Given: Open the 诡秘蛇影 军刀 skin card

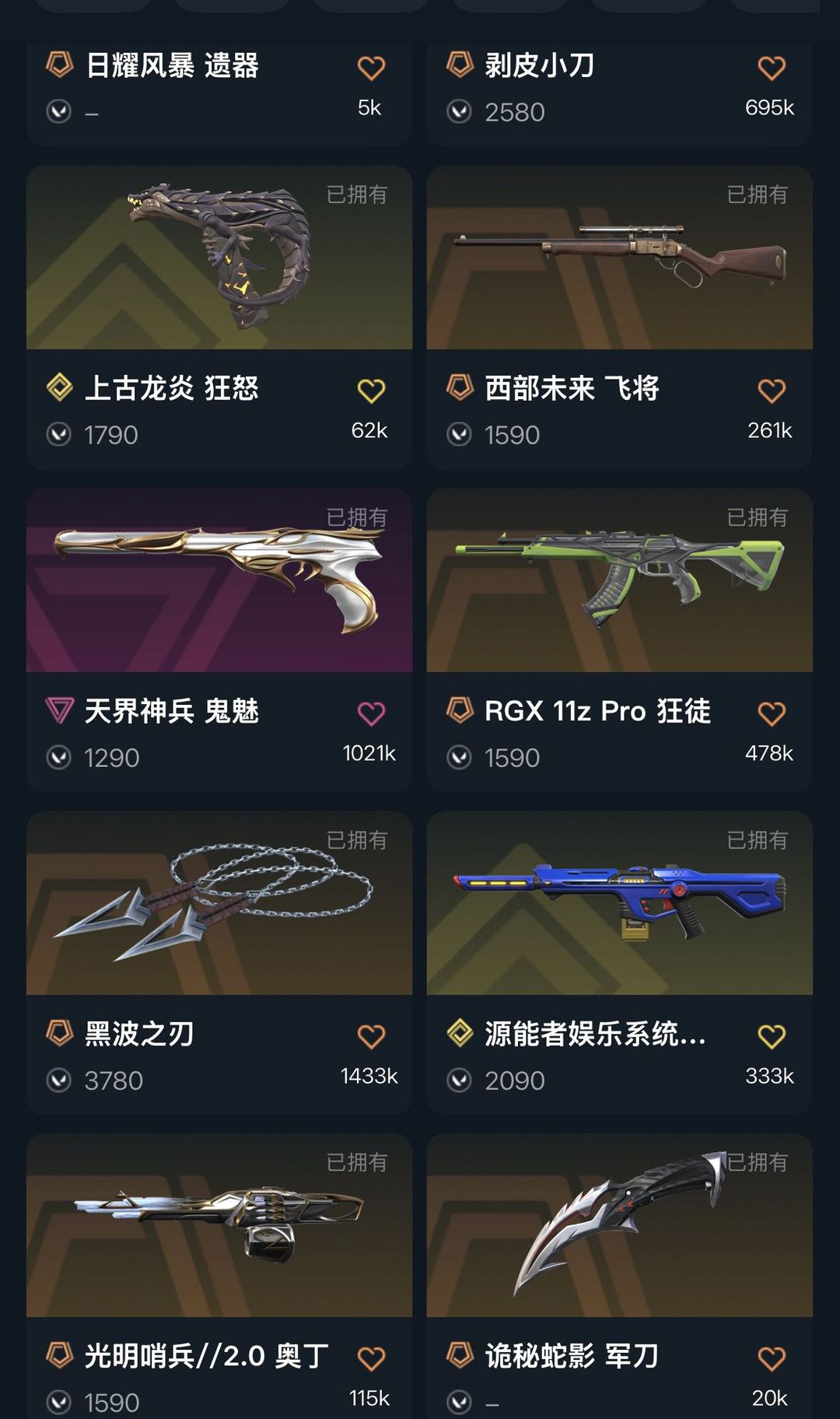Looking at the screenshot, I should [619, 1227].
